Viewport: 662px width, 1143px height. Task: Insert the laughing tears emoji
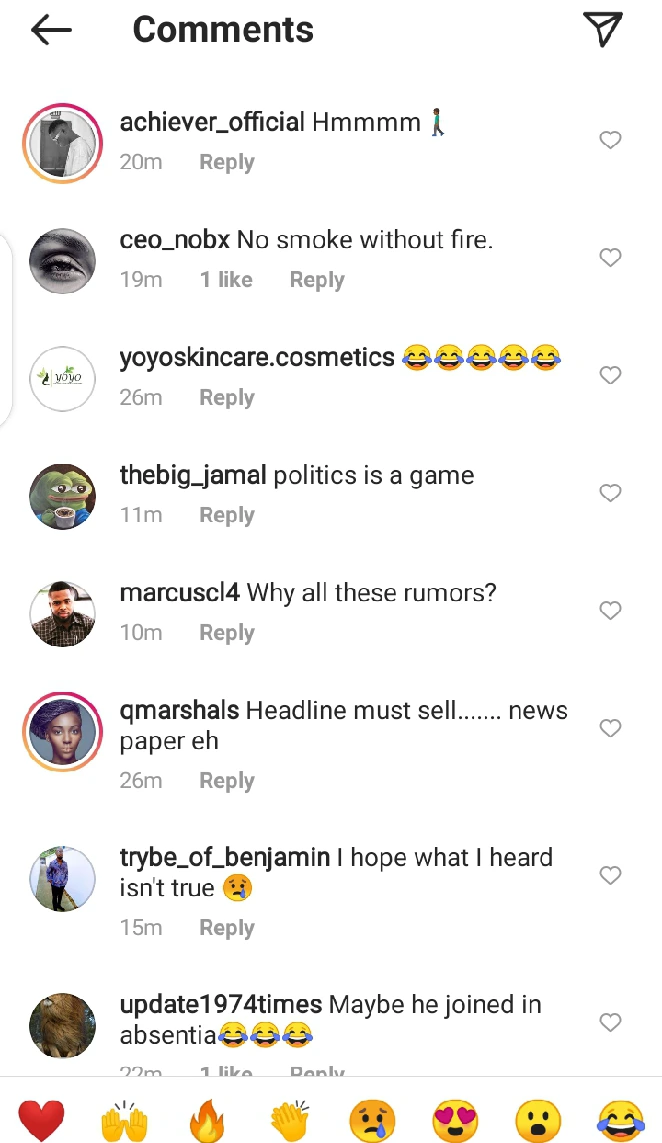(x=621, y=1119)
